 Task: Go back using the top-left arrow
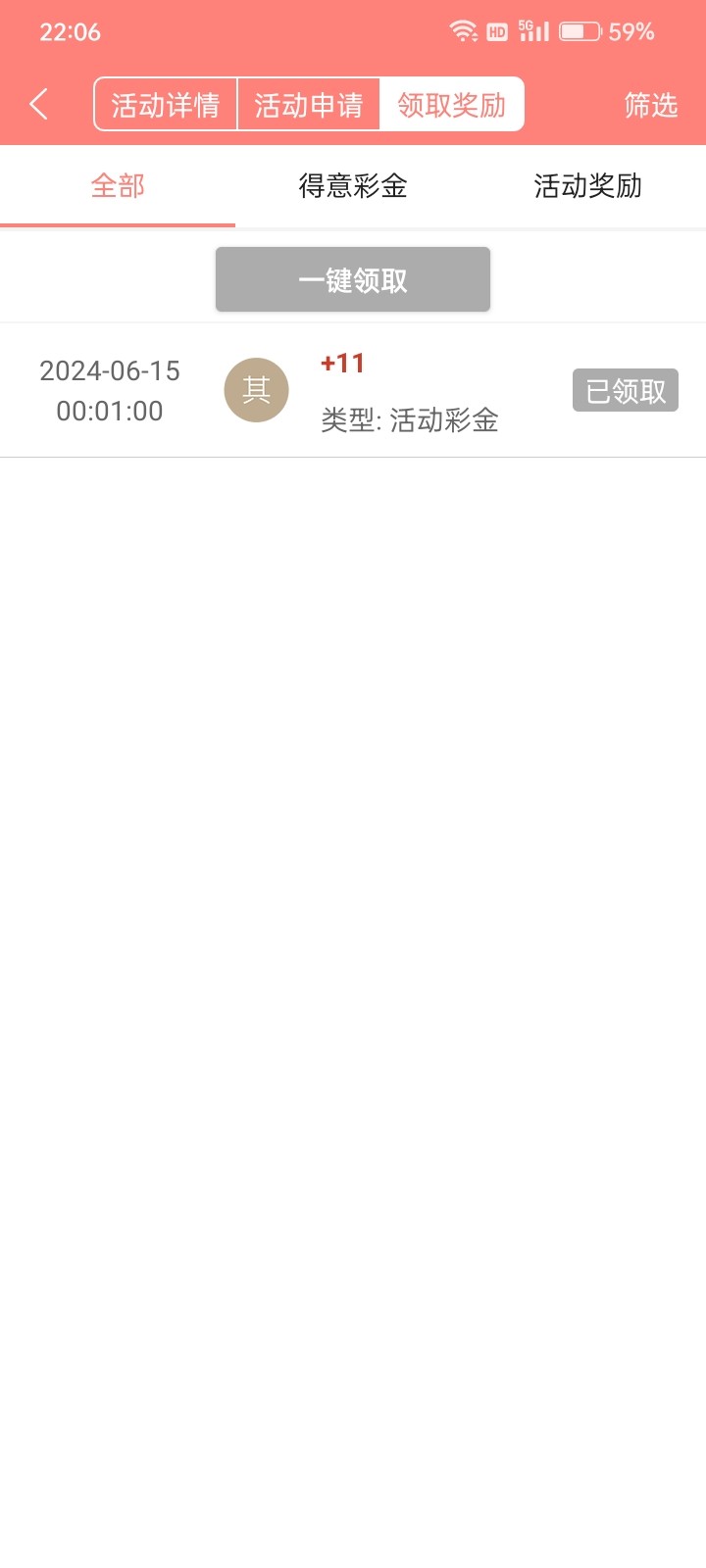(39, 104)
